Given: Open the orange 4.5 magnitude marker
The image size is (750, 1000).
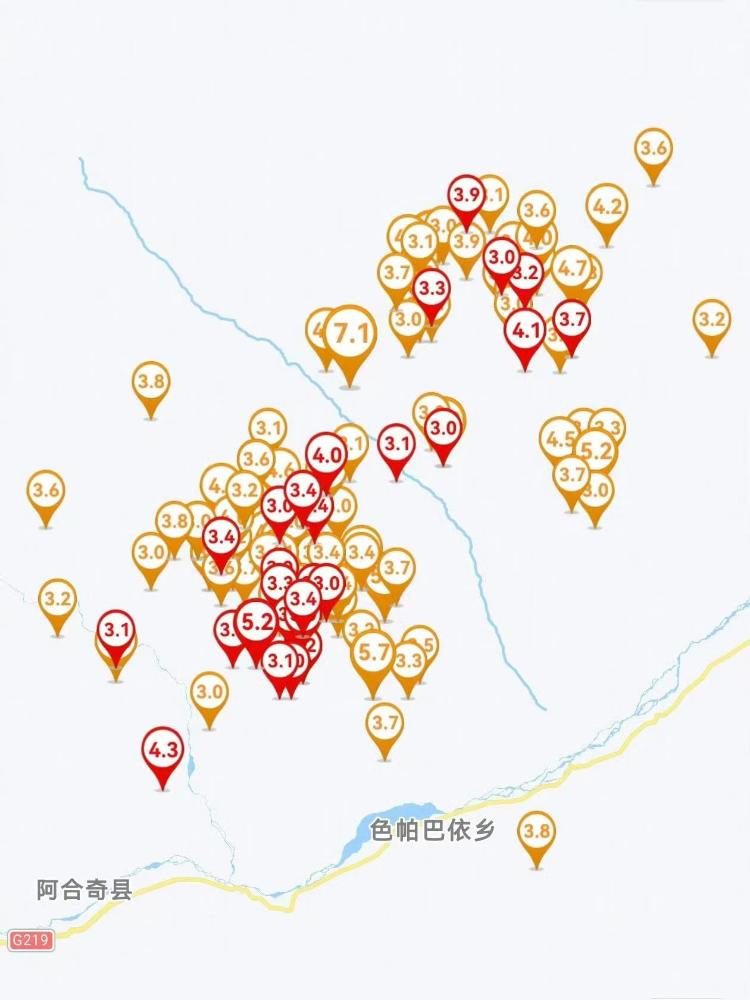Looking at the screenshot, I should [558, 439].
